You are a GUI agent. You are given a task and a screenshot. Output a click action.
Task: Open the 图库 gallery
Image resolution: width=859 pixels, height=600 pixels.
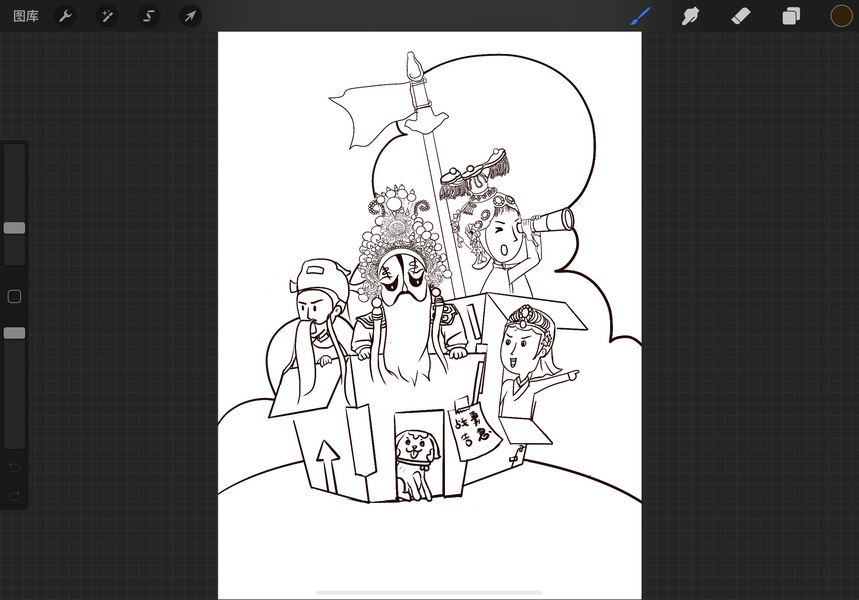[x=26, y=16]
